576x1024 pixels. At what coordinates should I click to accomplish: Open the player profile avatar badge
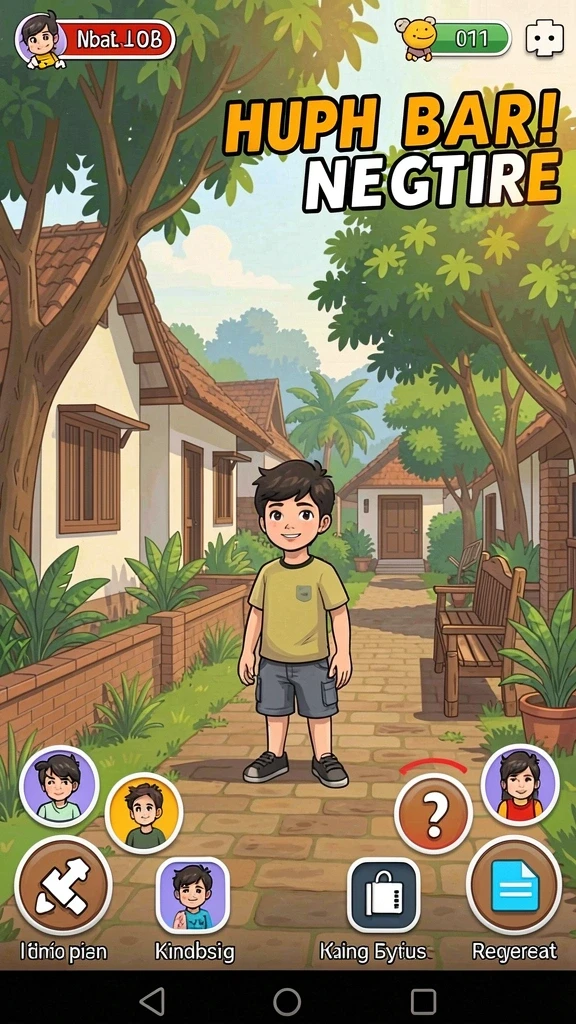[x=40, y=40]
